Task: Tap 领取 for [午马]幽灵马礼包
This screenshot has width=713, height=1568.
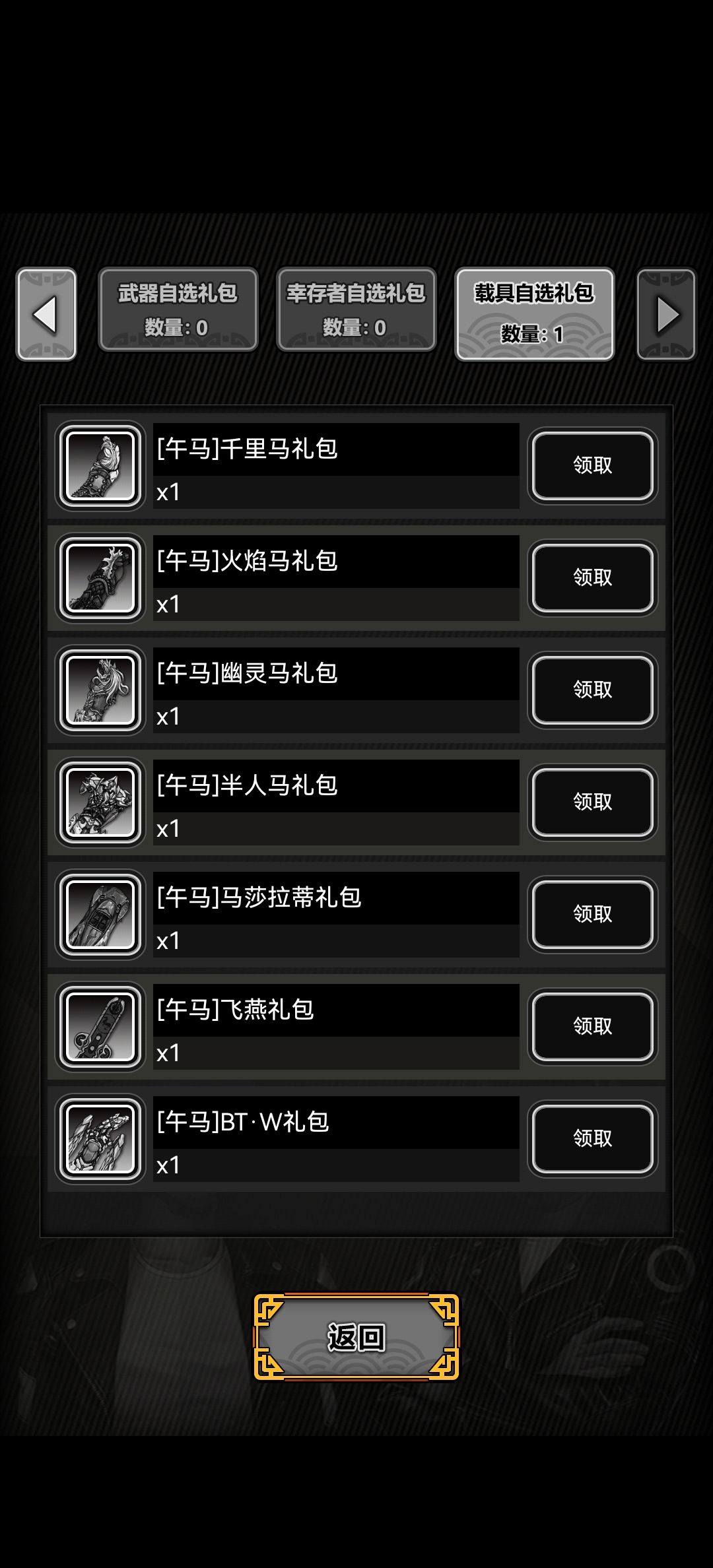Action: click(593, 690)
